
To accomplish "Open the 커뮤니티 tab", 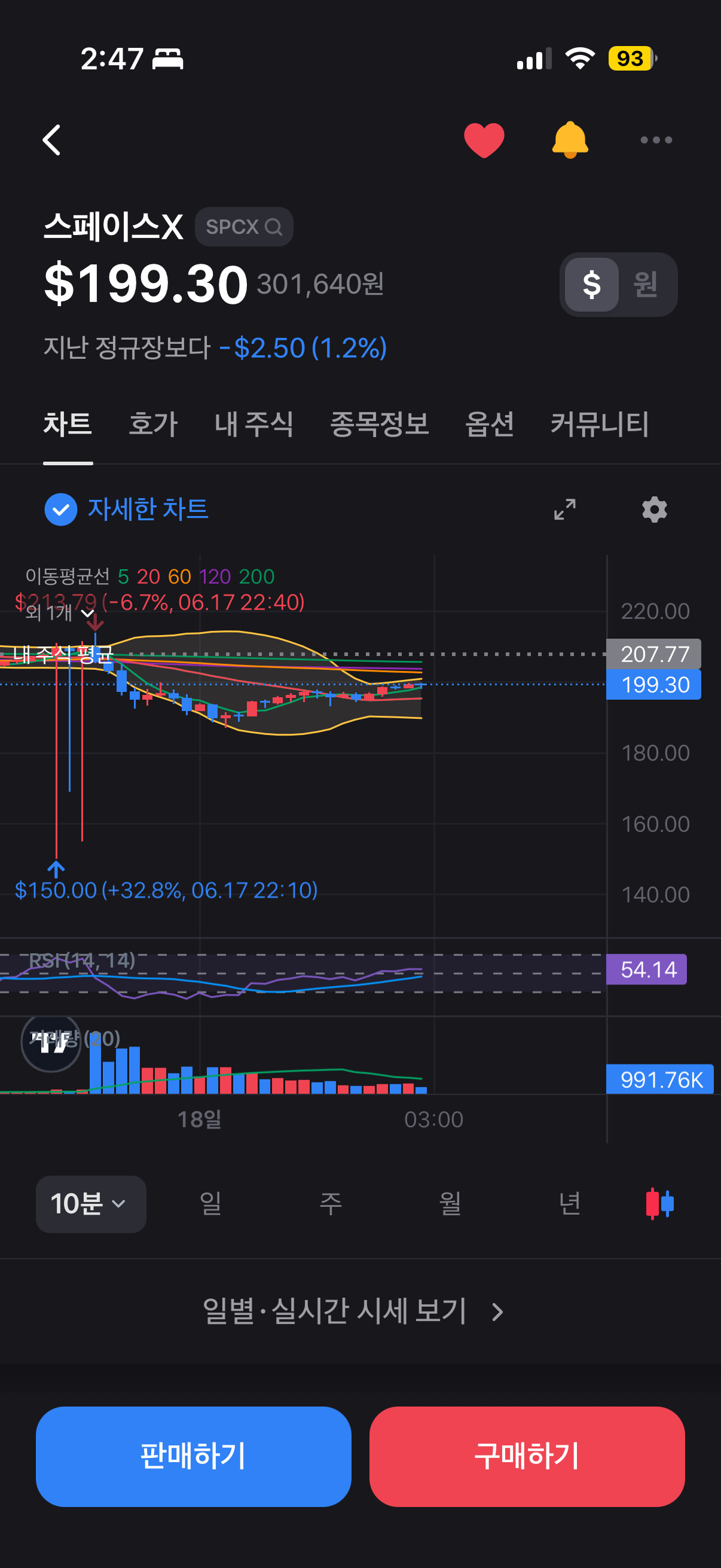I will (x=599, y=423).
